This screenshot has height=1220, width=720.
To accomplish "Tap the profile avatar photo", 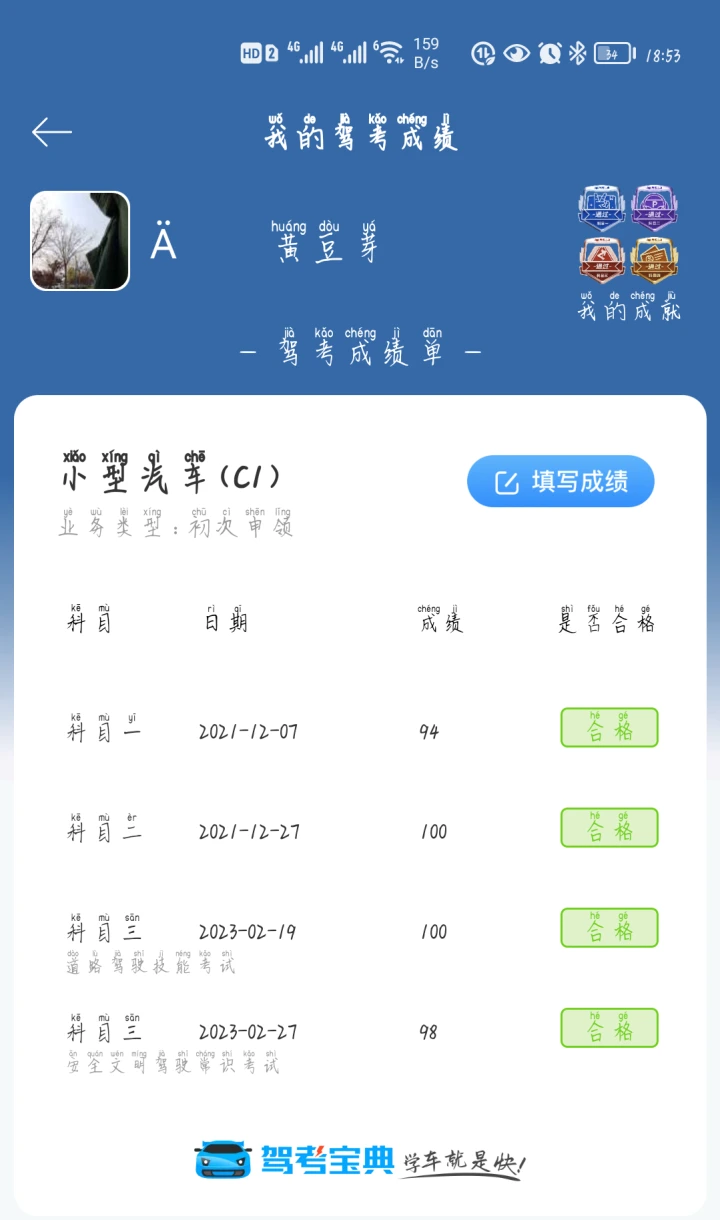I will tap(80, 241).
